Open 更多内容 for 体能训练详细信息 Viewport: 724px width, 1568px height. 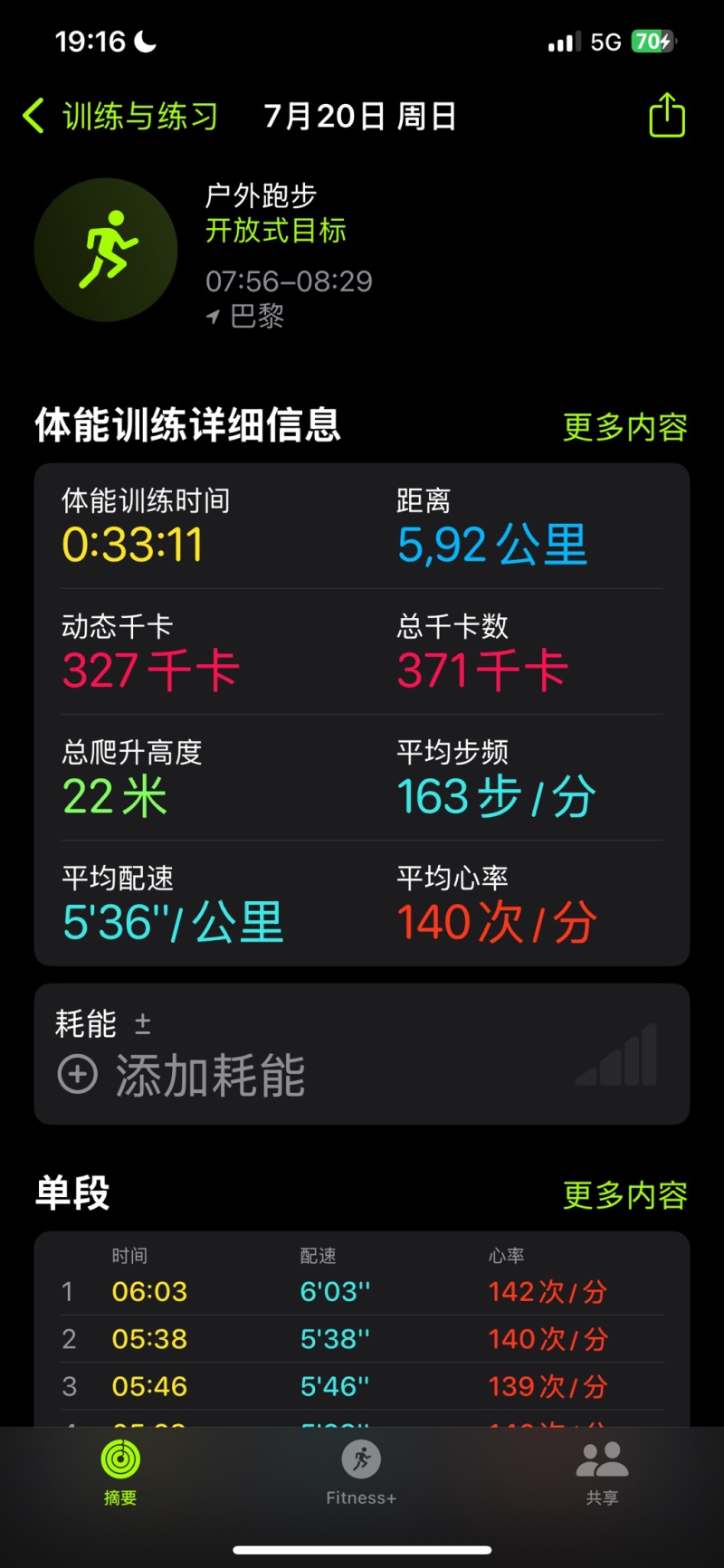coord(624,427)
